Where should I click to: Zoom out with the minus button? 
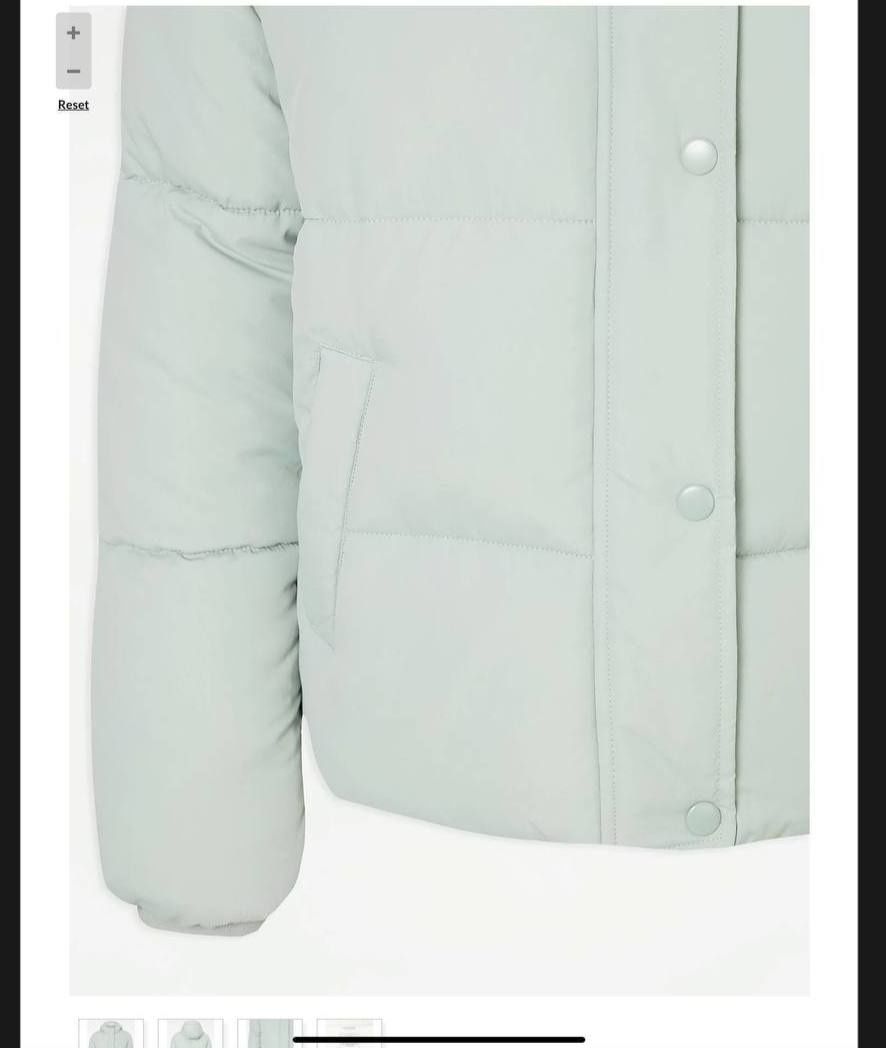point(73,71)
